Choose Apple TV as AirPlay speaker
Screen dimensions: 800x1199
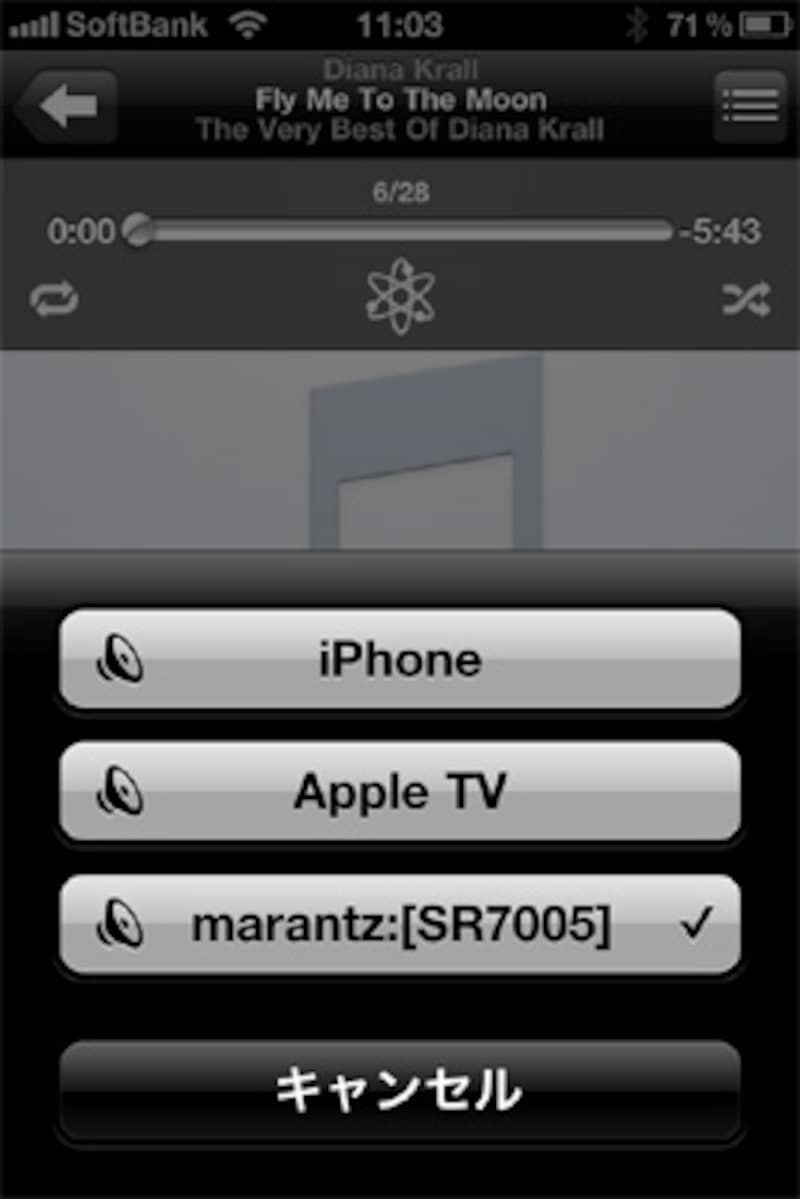click(400, 792)
